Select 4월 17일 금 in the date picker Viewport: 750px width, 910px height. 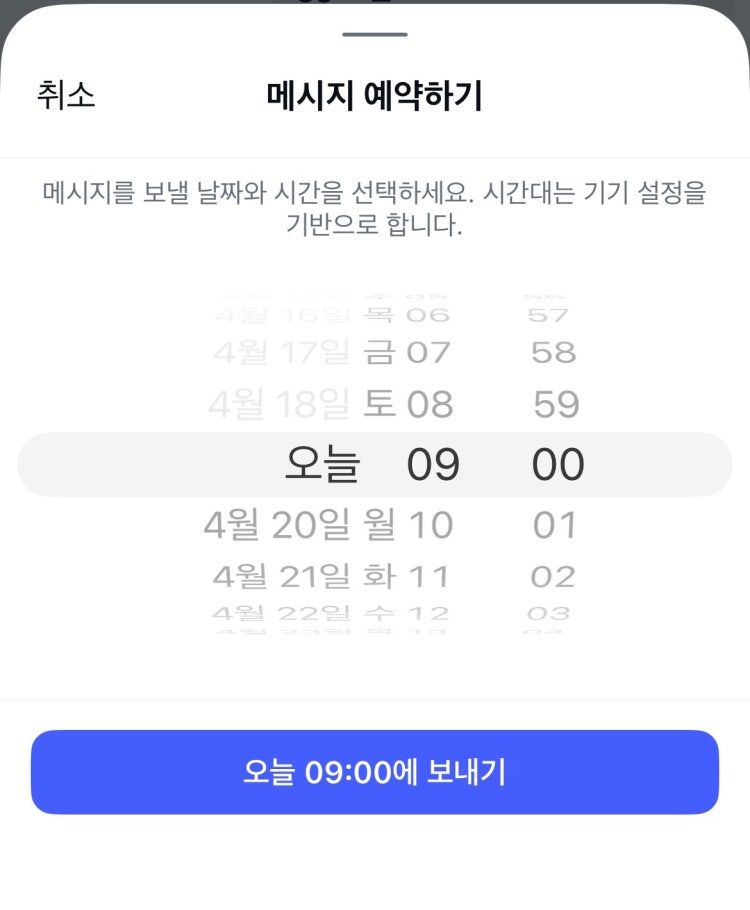[x=304, y=352]
